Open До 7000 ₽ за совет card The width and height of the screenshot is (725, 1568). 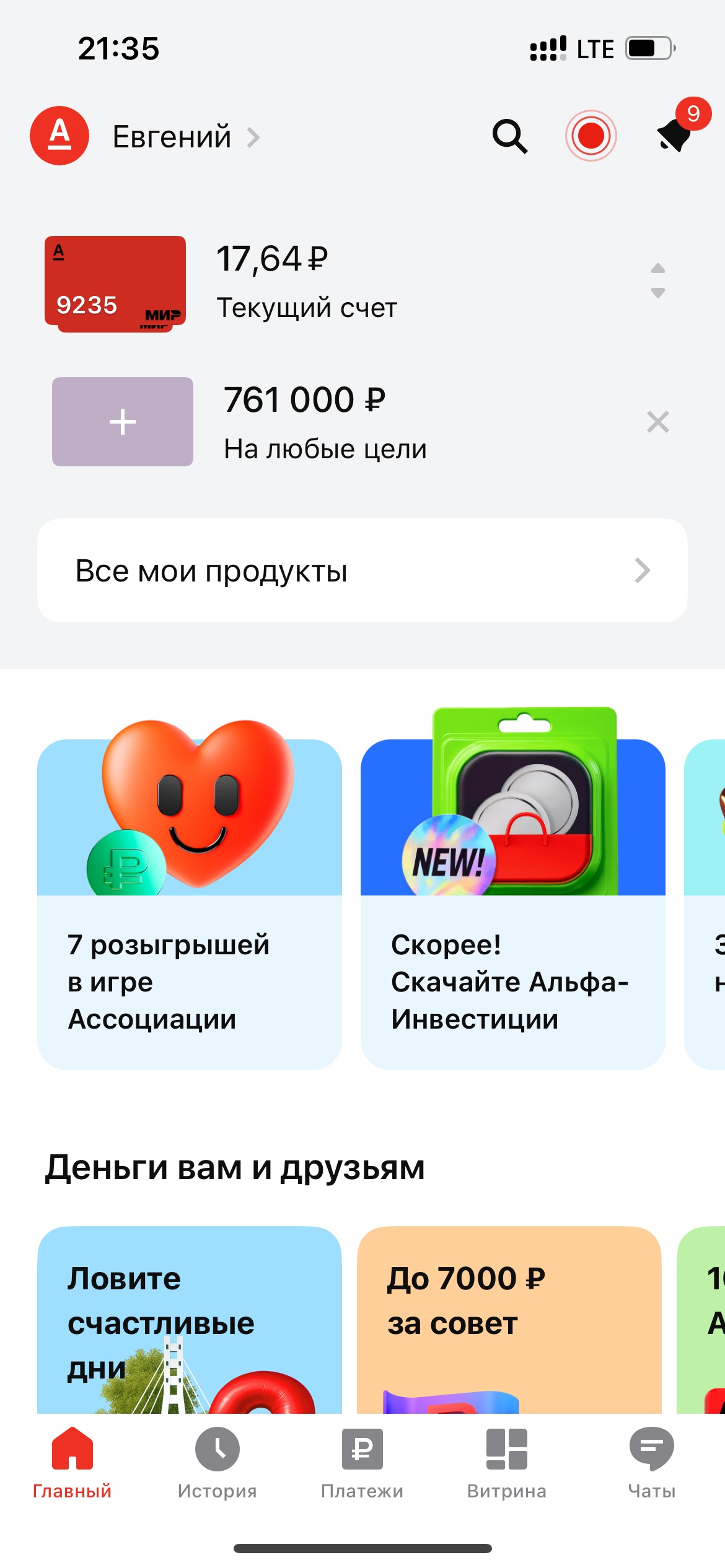(509, 1319)
